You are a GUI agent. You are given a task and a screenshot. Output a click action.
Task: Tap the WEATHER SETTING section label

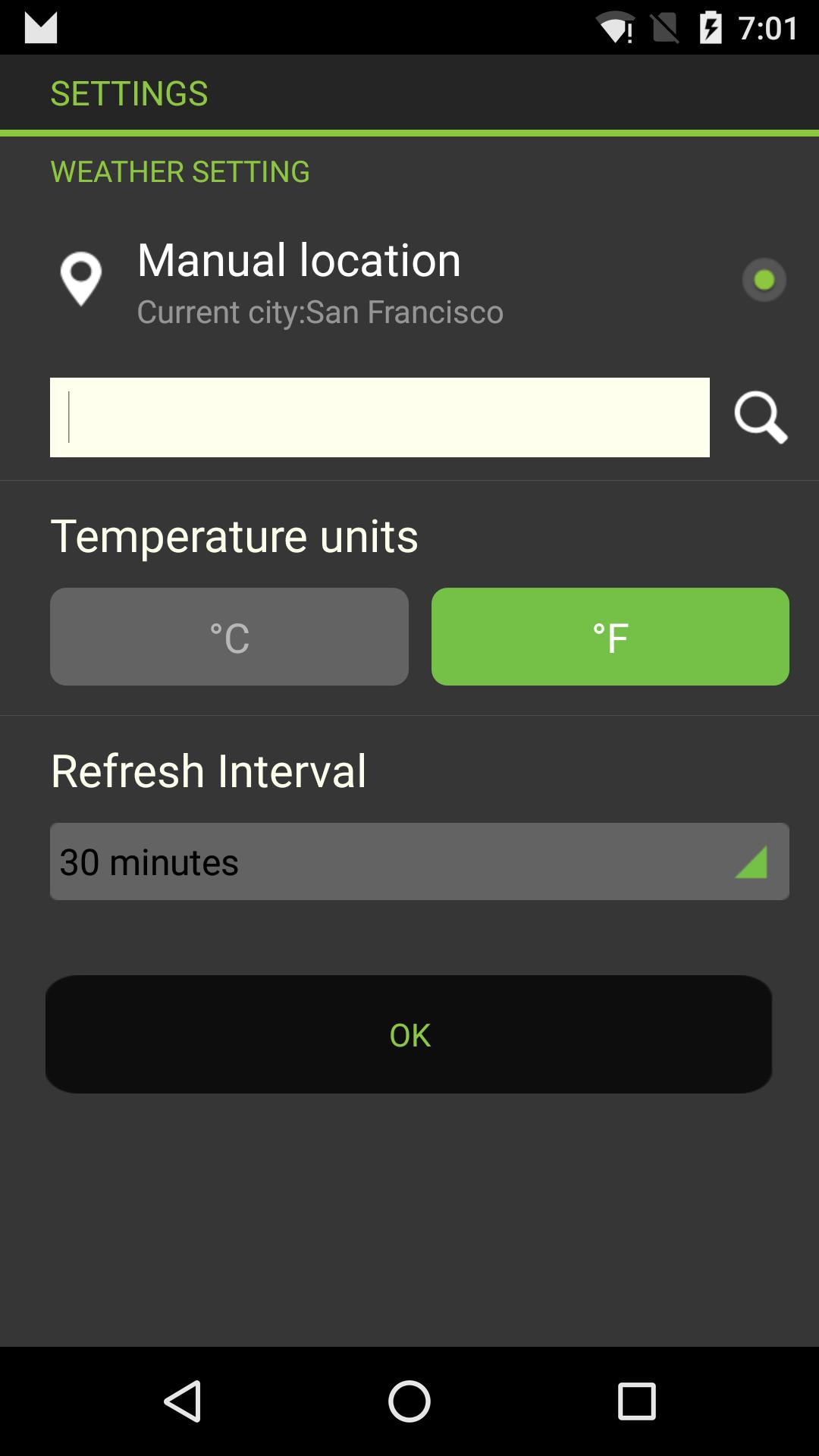click(x=179, y=171)
